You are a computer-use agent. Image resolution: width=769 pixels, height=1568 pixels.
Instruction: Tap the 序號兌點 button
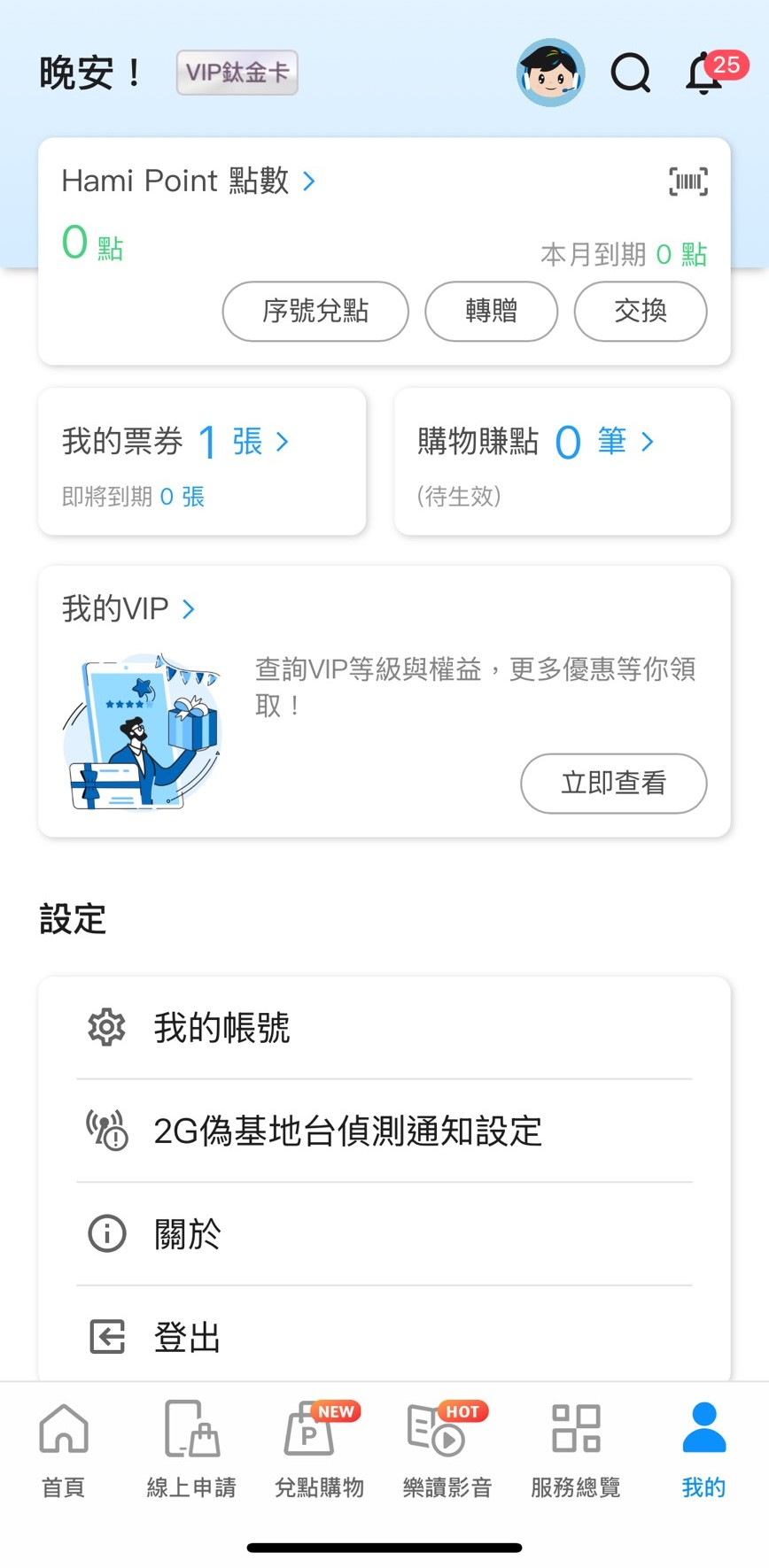[315, 311]
